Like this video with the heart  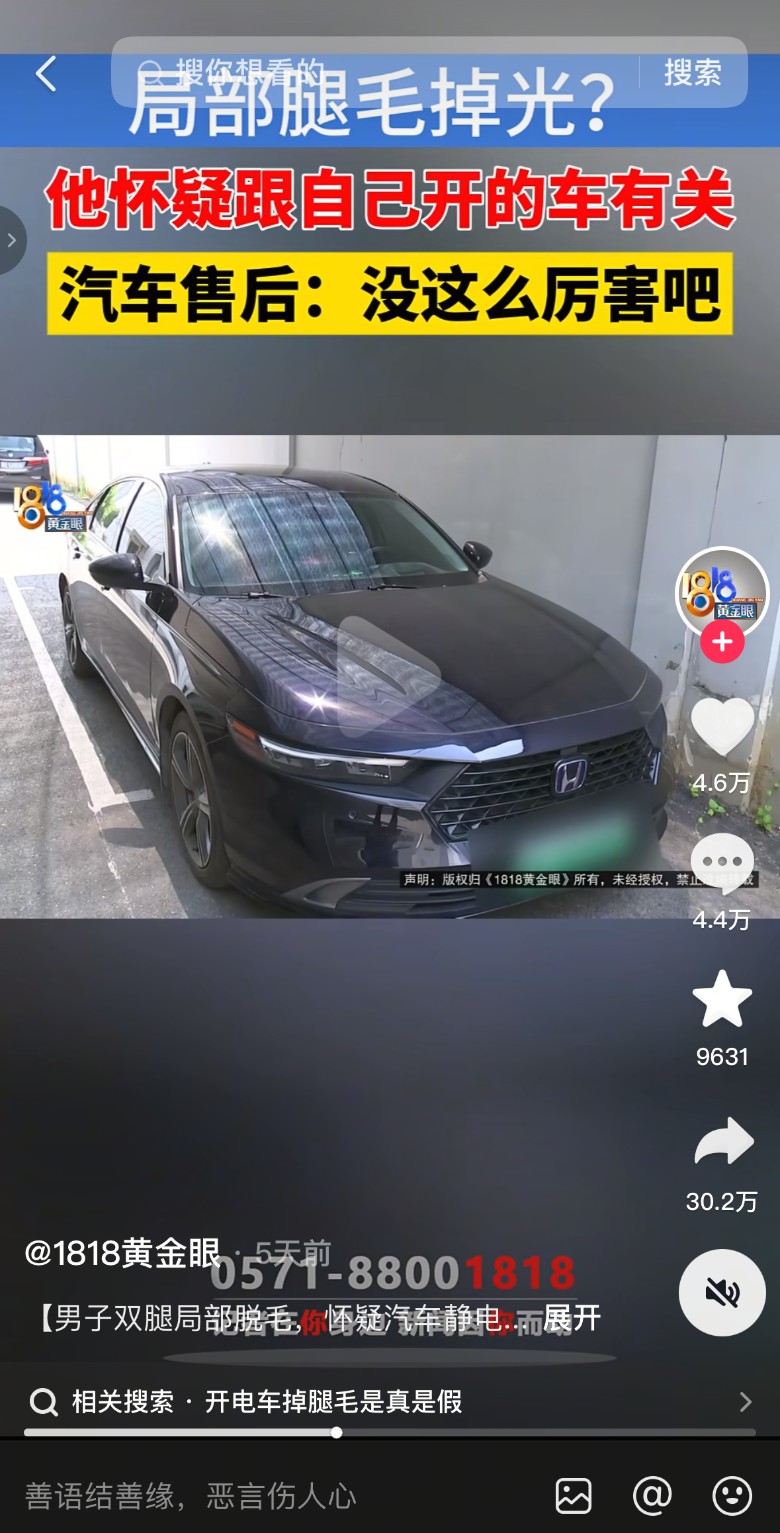[722, 727]
